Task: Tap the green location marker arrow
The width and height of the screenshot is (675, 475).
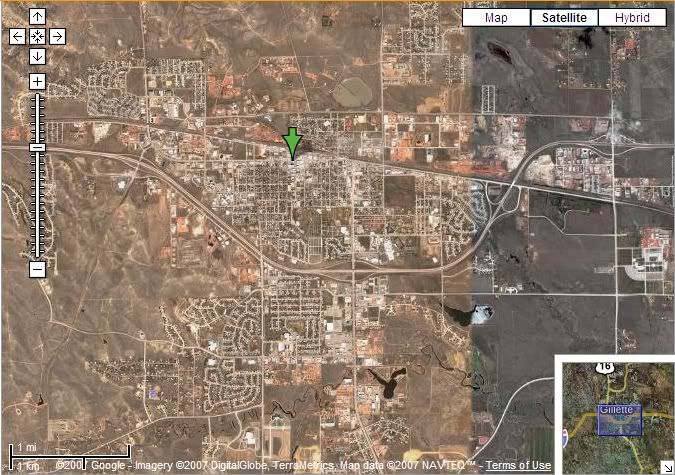Action: tap(292, 142)
